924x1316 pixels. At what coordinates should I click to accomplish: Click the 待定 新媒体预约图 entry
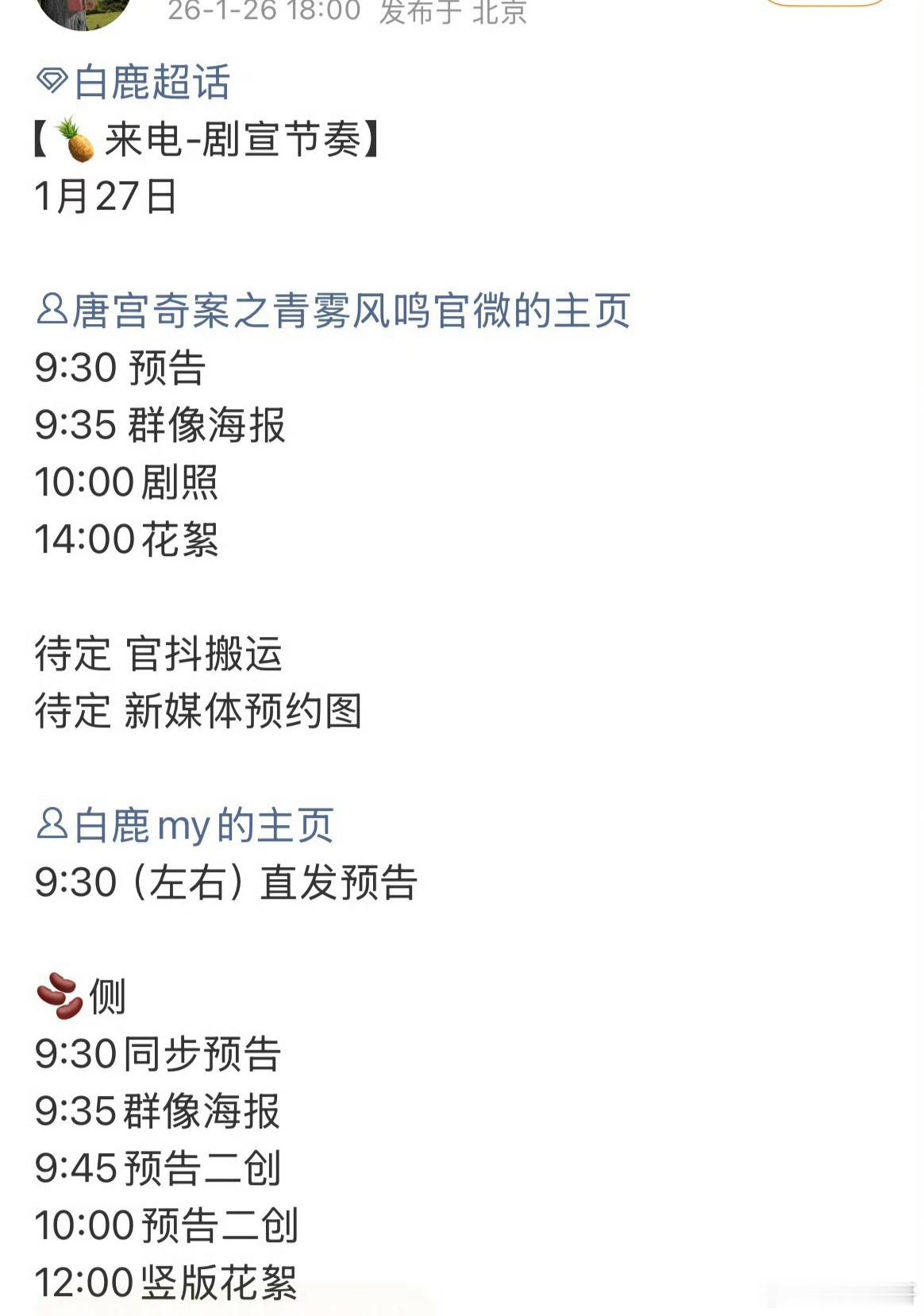(x=198, y=709)
